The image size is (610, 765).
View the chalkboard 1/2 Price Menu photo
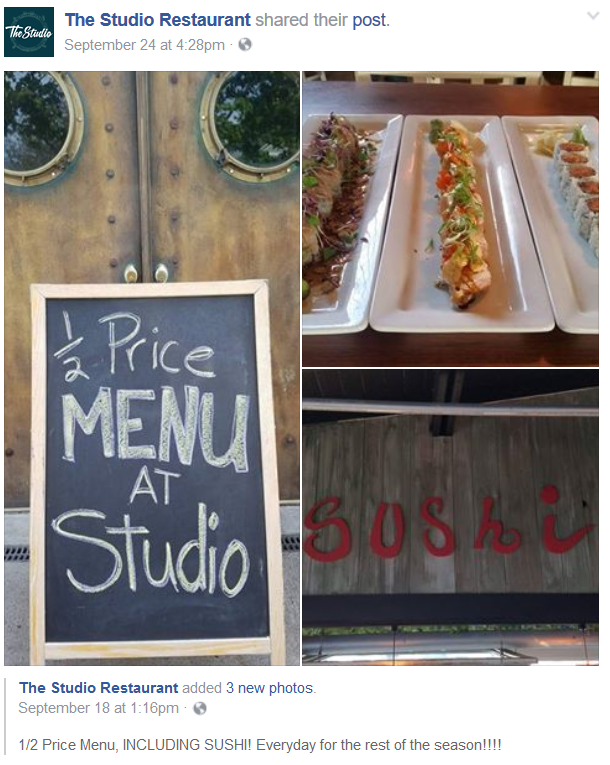(152, 368)
